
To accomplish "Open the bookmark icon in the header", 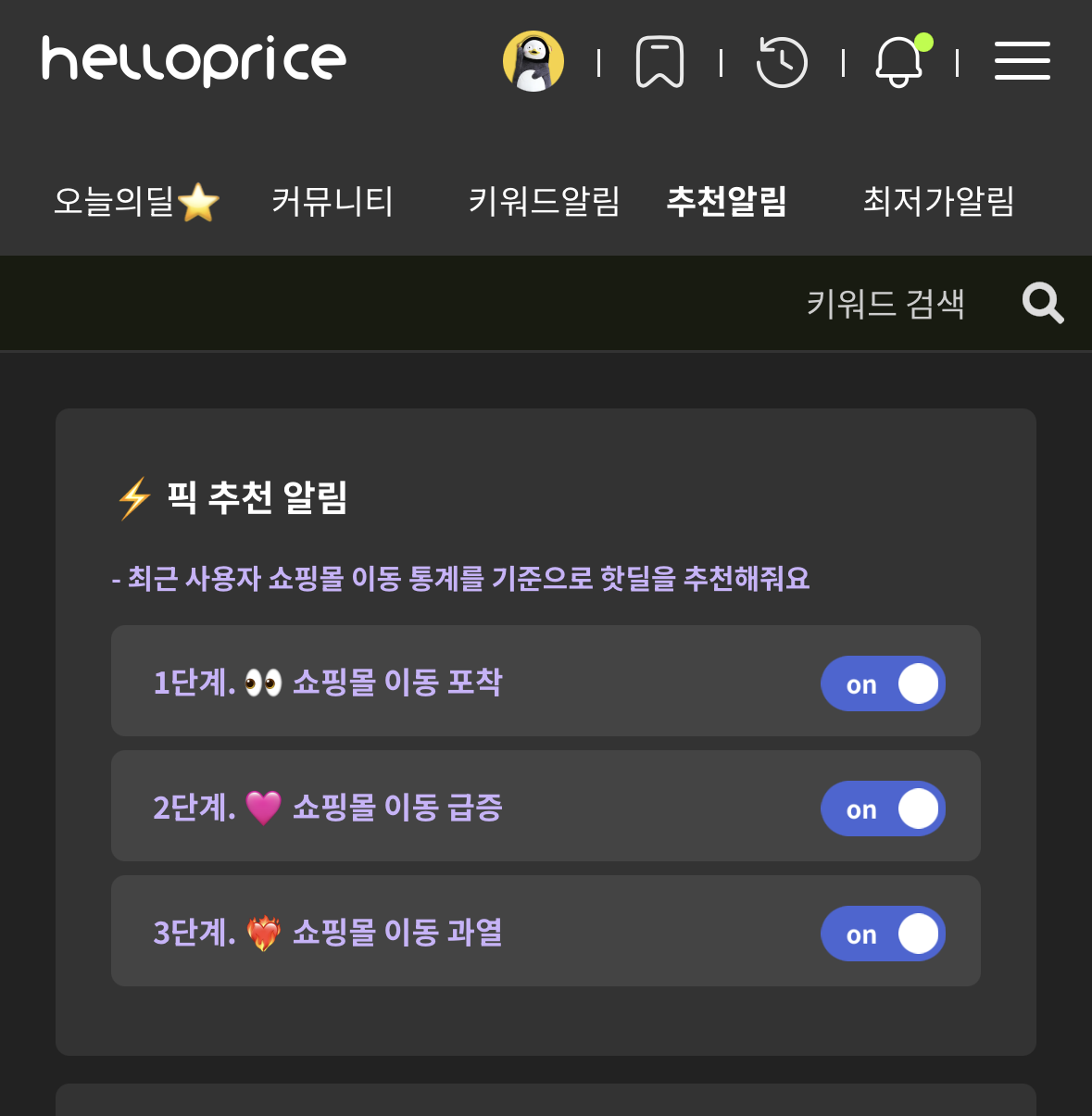I will click(659, 63).
